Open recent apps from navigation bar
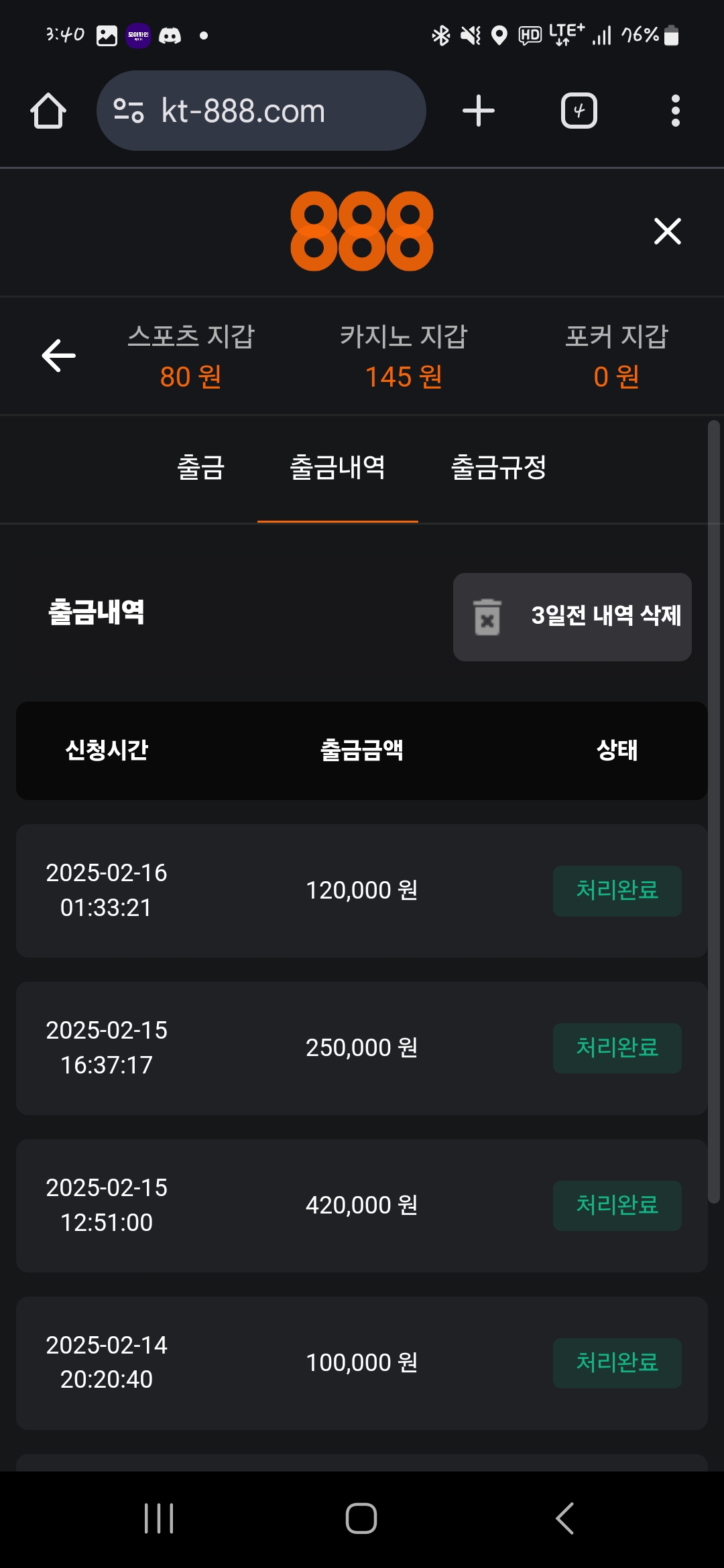This screenshot has height=1568, width=724. [x=159, y=1518]
